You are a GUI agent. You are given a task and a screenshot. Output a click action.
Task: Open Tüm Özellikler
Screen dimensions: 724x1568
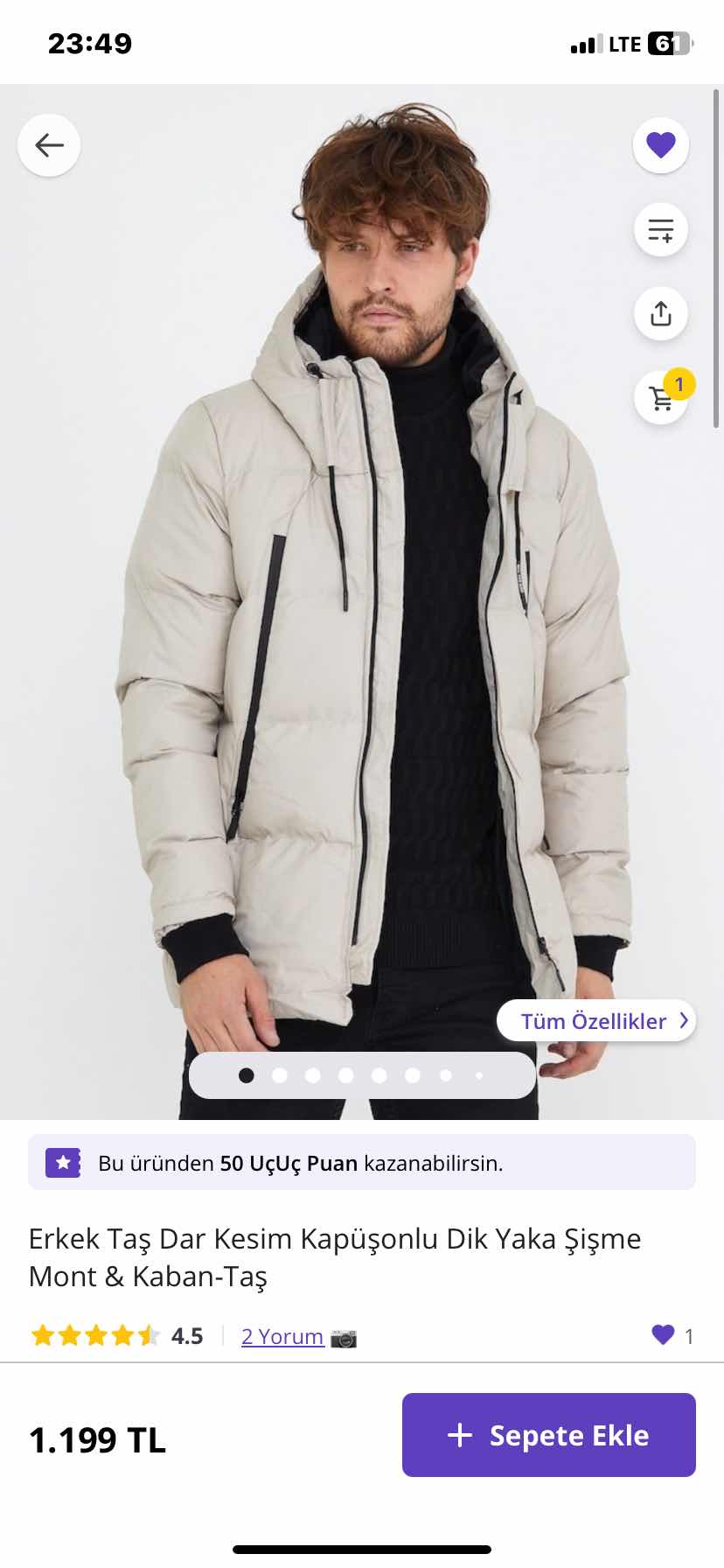[596, 1021]
